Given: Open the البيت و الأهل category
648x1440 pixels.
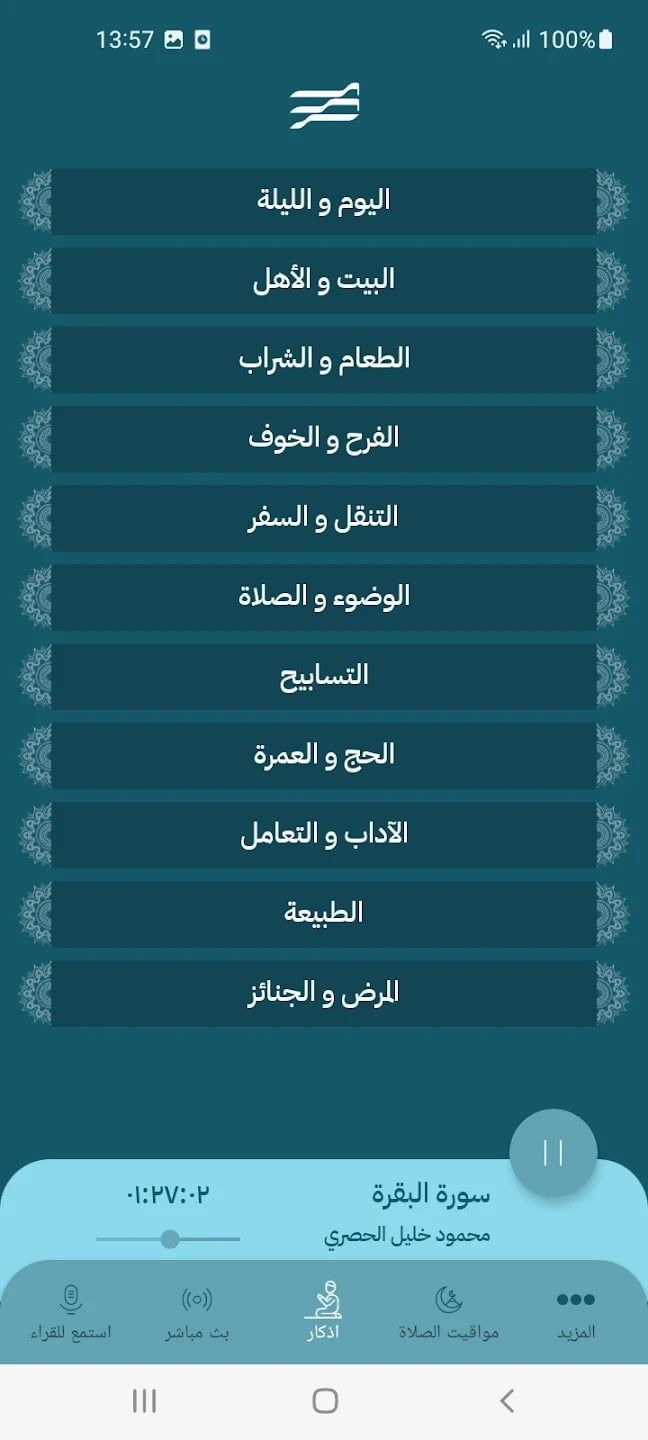Looking at the screenshot, I should tap(324, 280).
